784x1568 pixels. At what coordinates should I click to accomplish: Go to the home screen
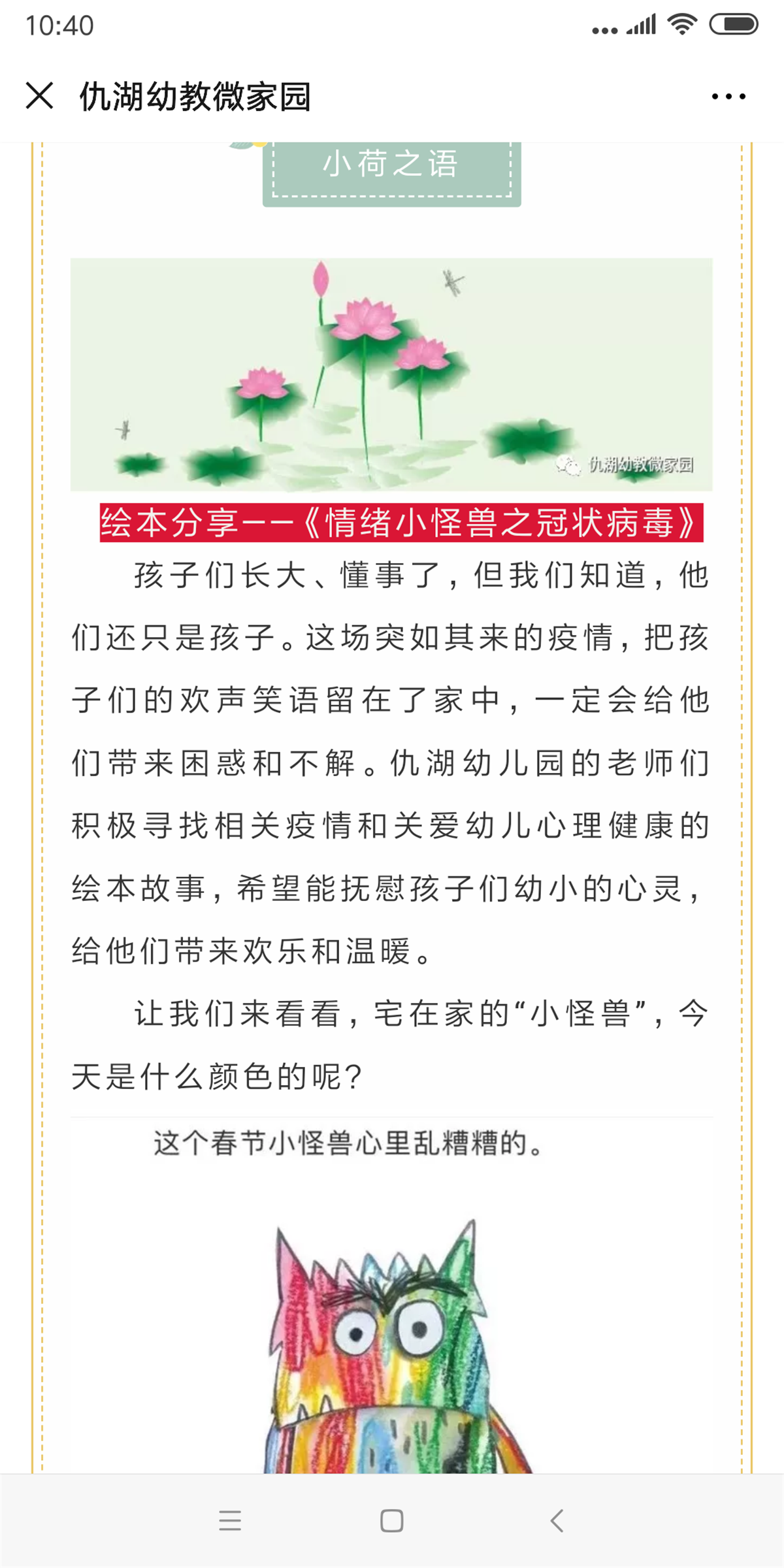pyautogui.click(x=391, y=1521)
